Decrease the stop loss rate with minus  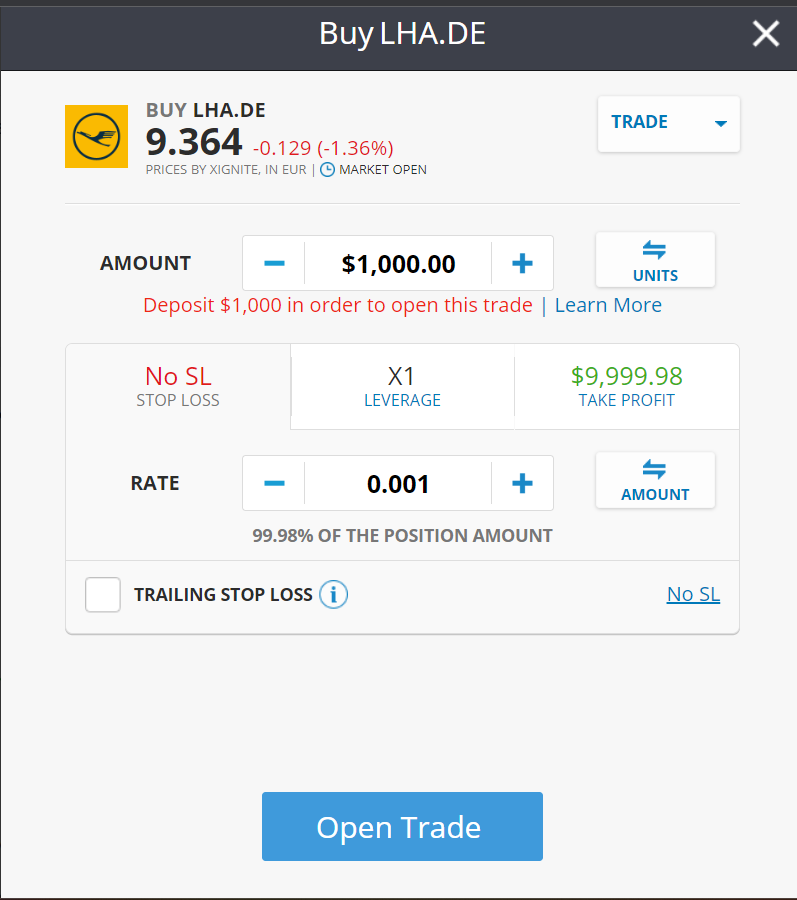(274, 484)
